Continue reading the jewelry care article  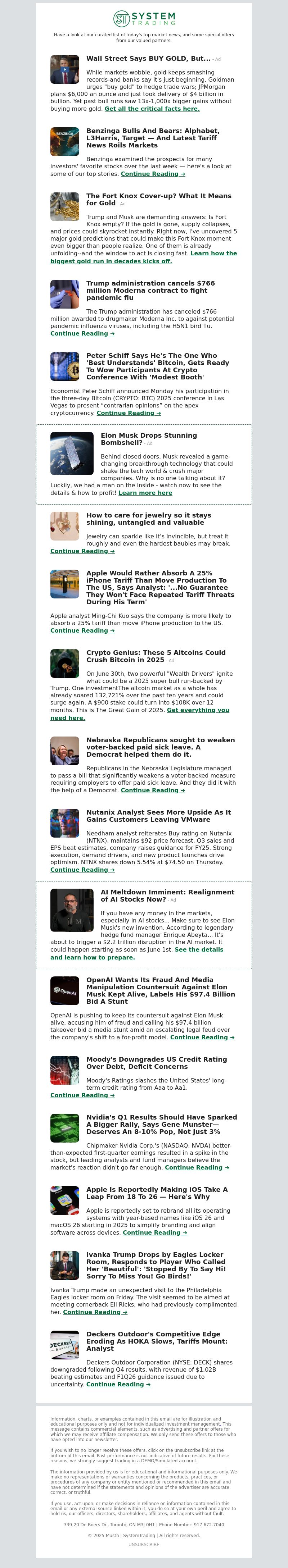click(x=82, y=551)
